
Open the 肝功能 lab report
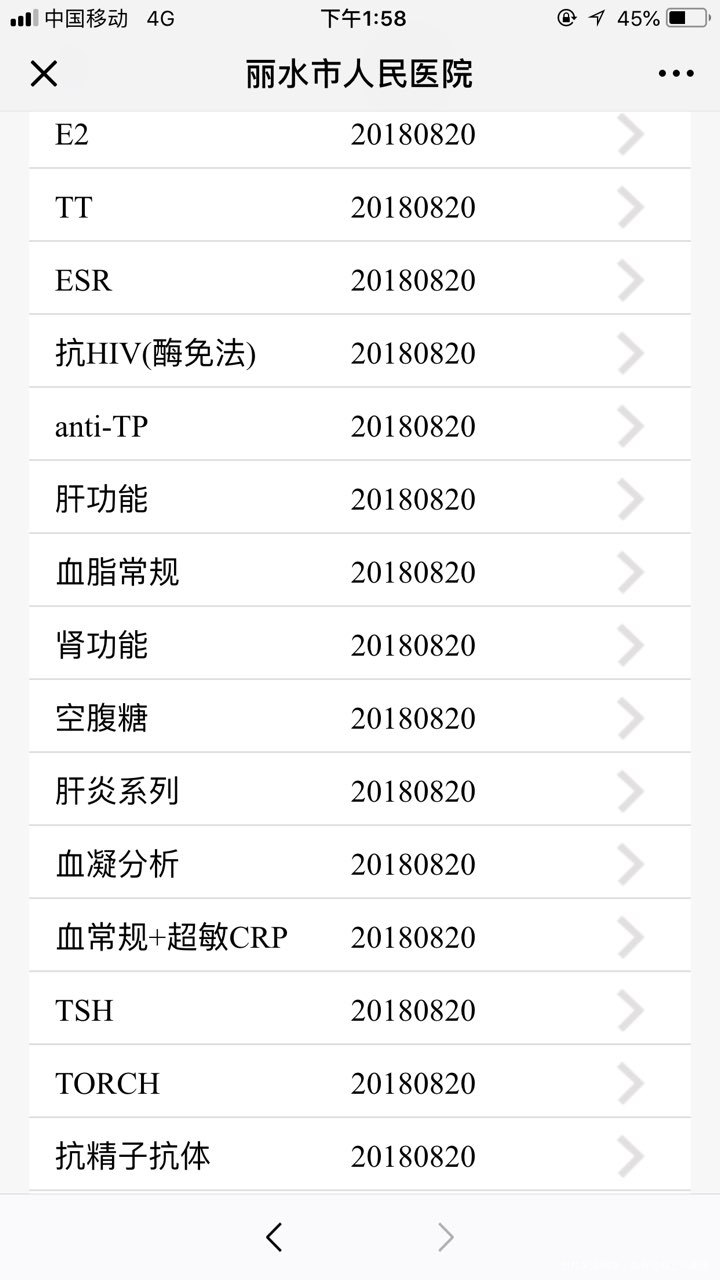click(x=360, y=498)
